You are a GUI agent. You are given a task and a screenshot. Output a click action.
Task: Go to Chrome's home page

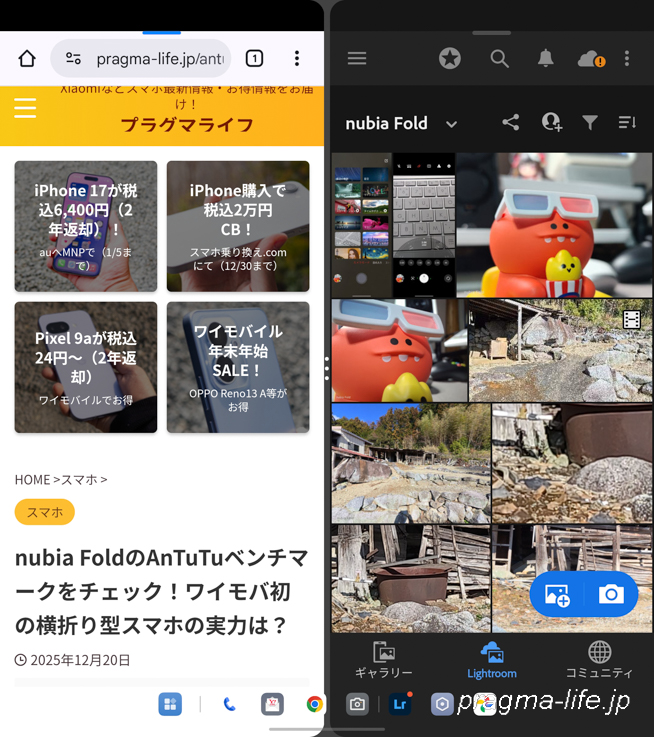pos(27,59)
